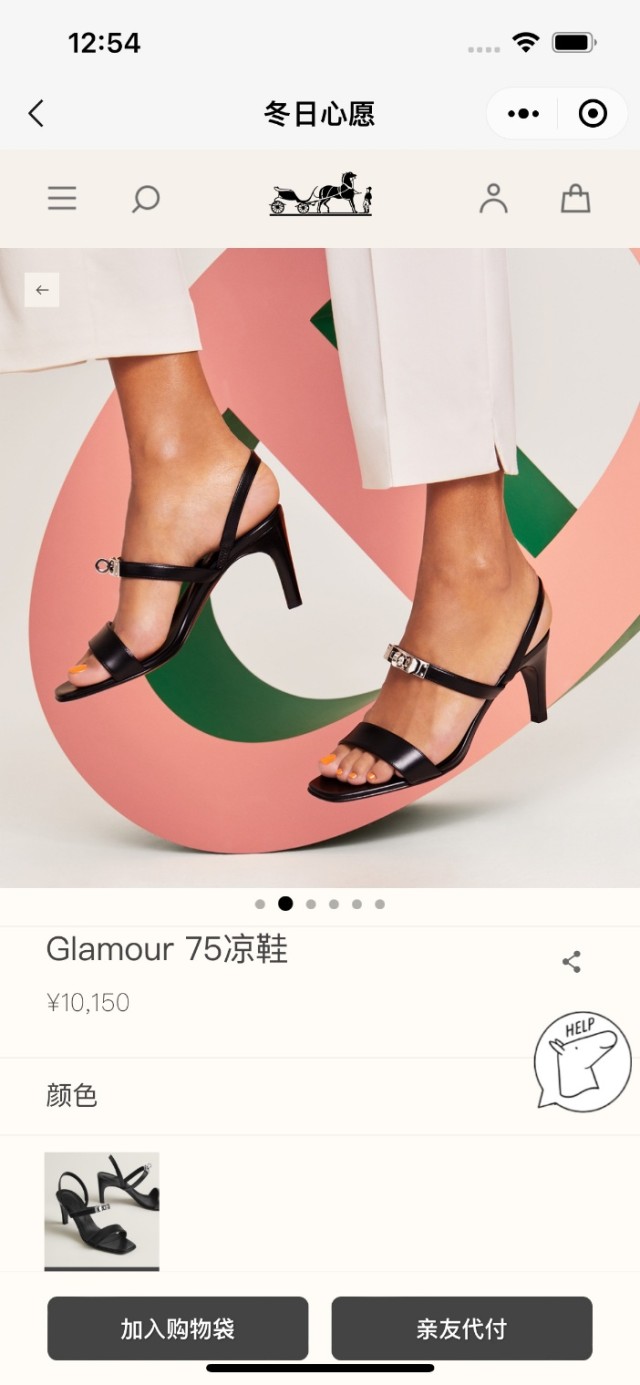
Task: Add the item with 加入购物袋
Action: coord(178,1328)
